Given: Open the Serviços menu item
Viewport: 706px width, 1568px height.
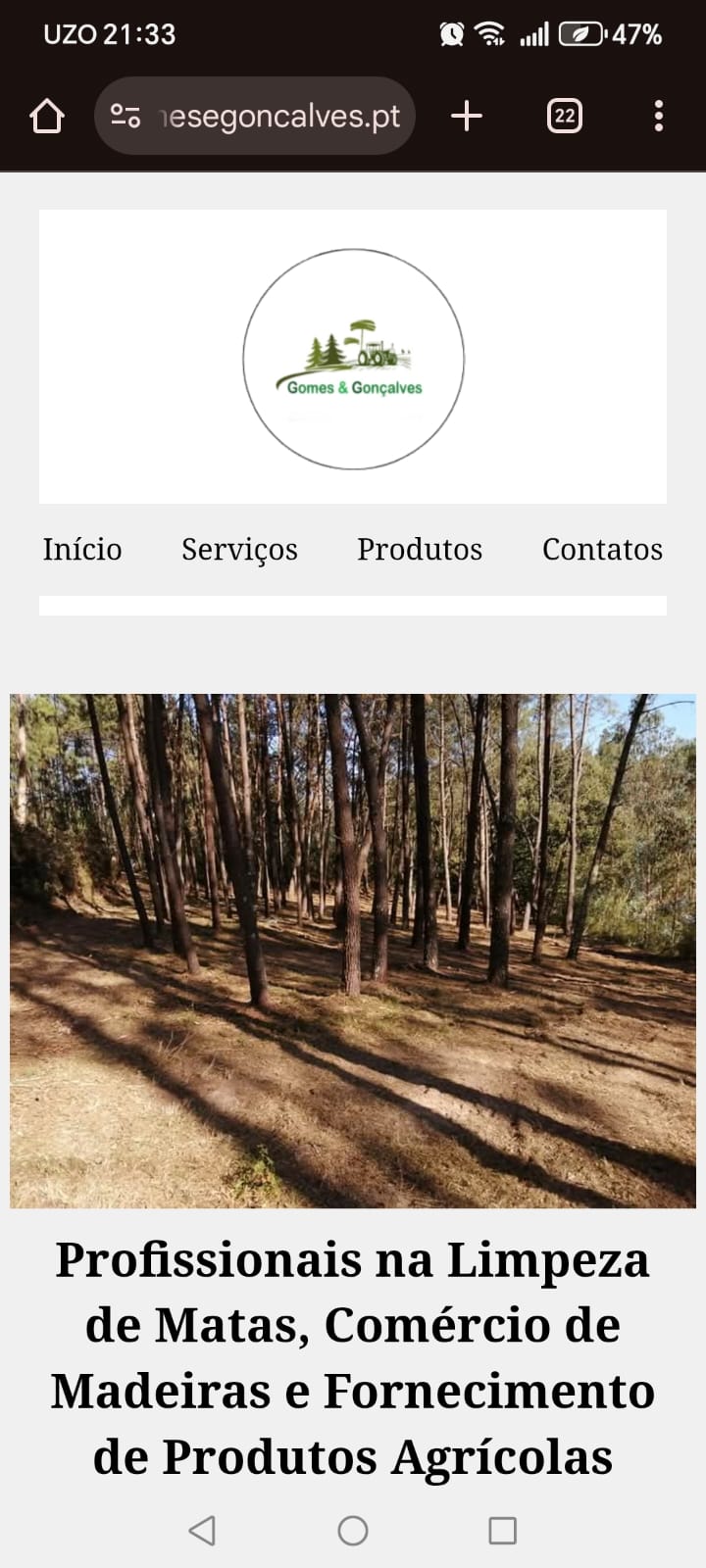Looking at the screenshot, I should click(x=239, y=550).
